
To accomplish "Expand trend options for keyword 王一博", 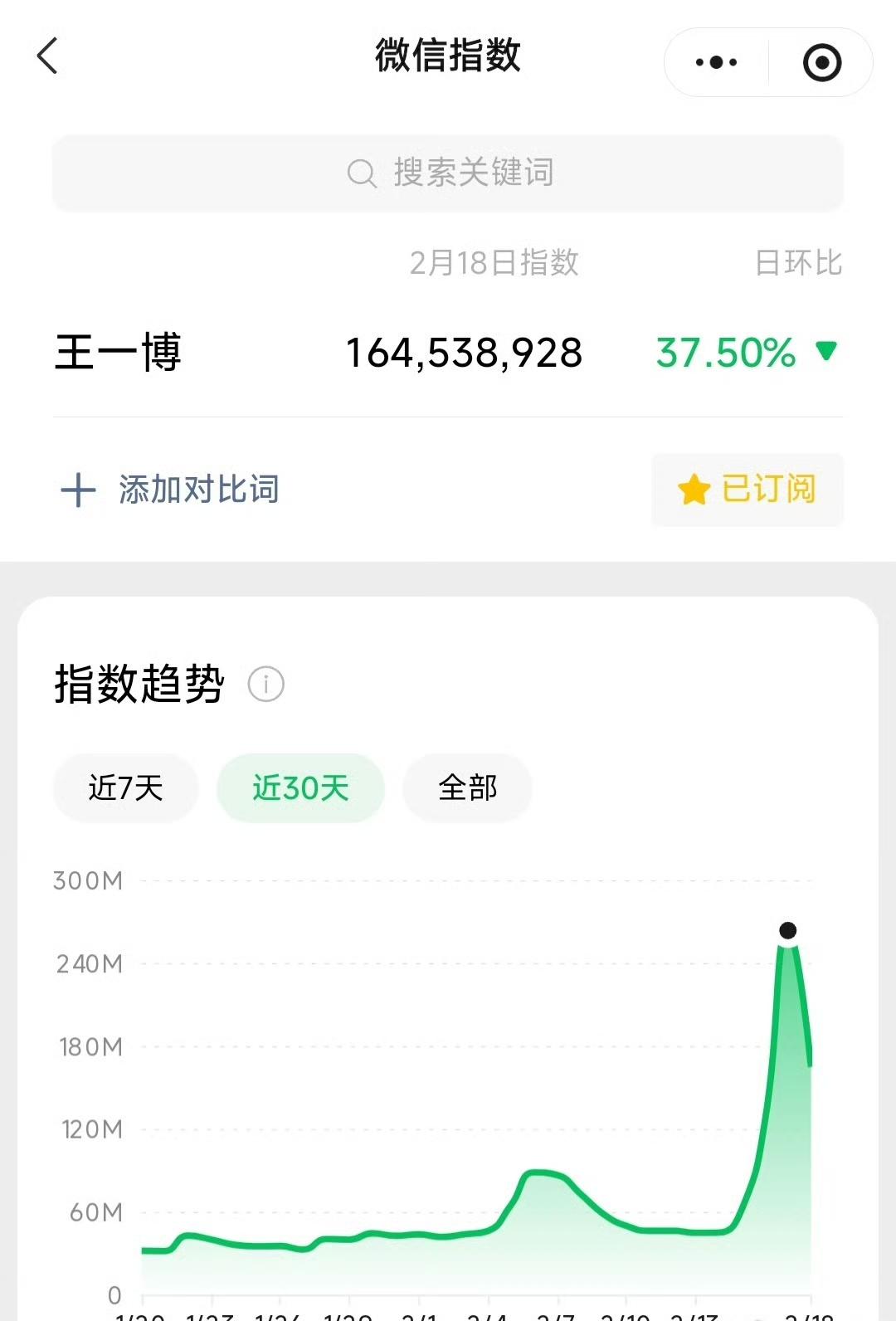I will (x=119, y=353).
